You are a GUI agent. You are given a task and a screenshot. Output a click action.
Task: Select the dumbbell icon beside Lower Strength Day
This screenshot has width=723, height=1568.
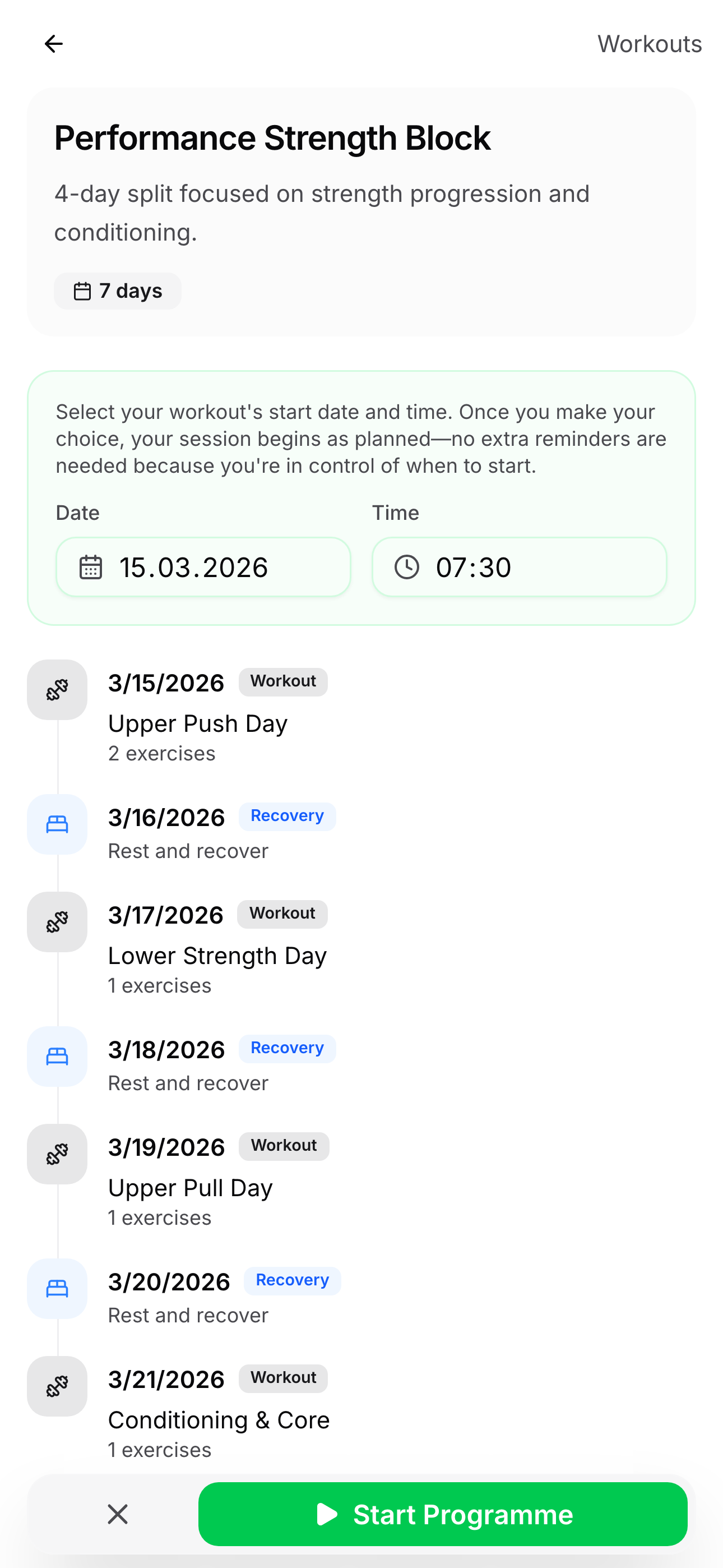coord(57,921)
